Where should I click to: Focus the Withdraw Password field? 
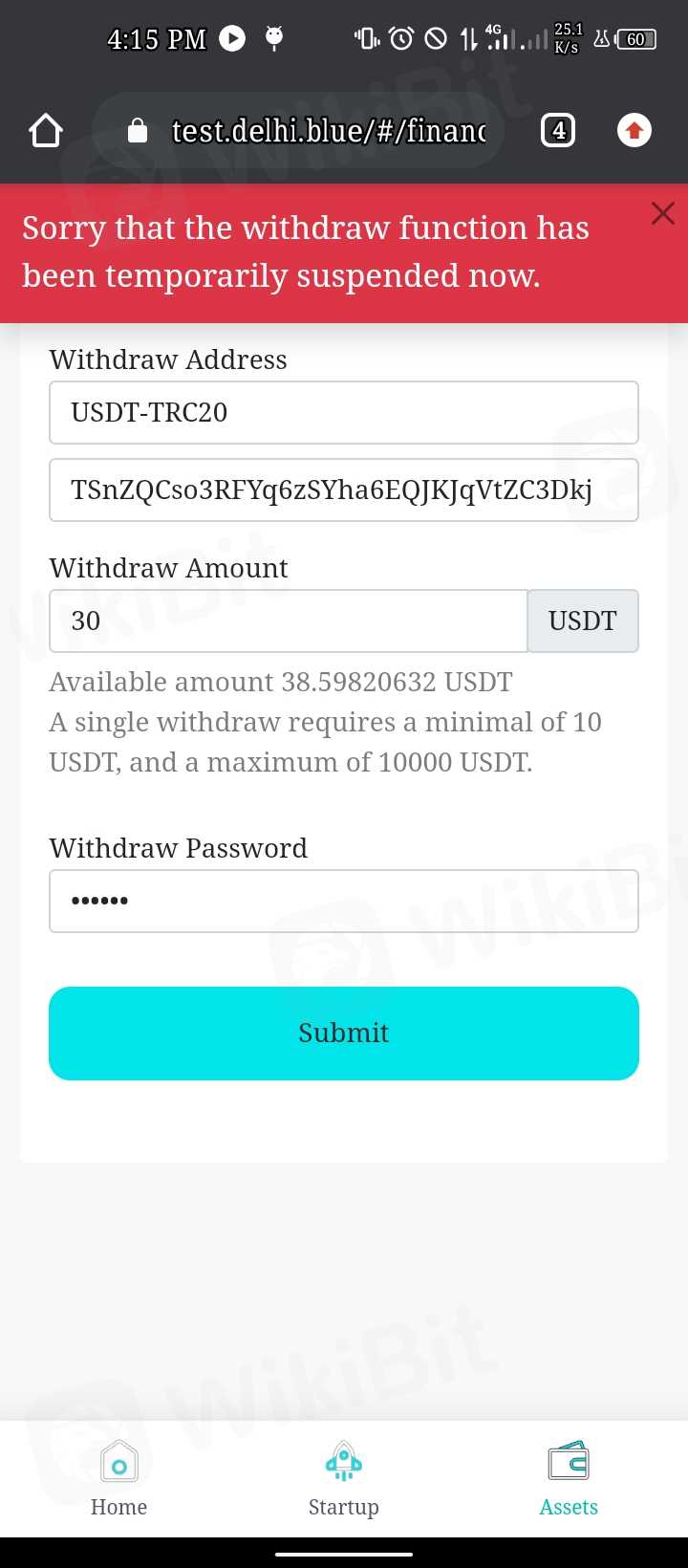(344, 901)
